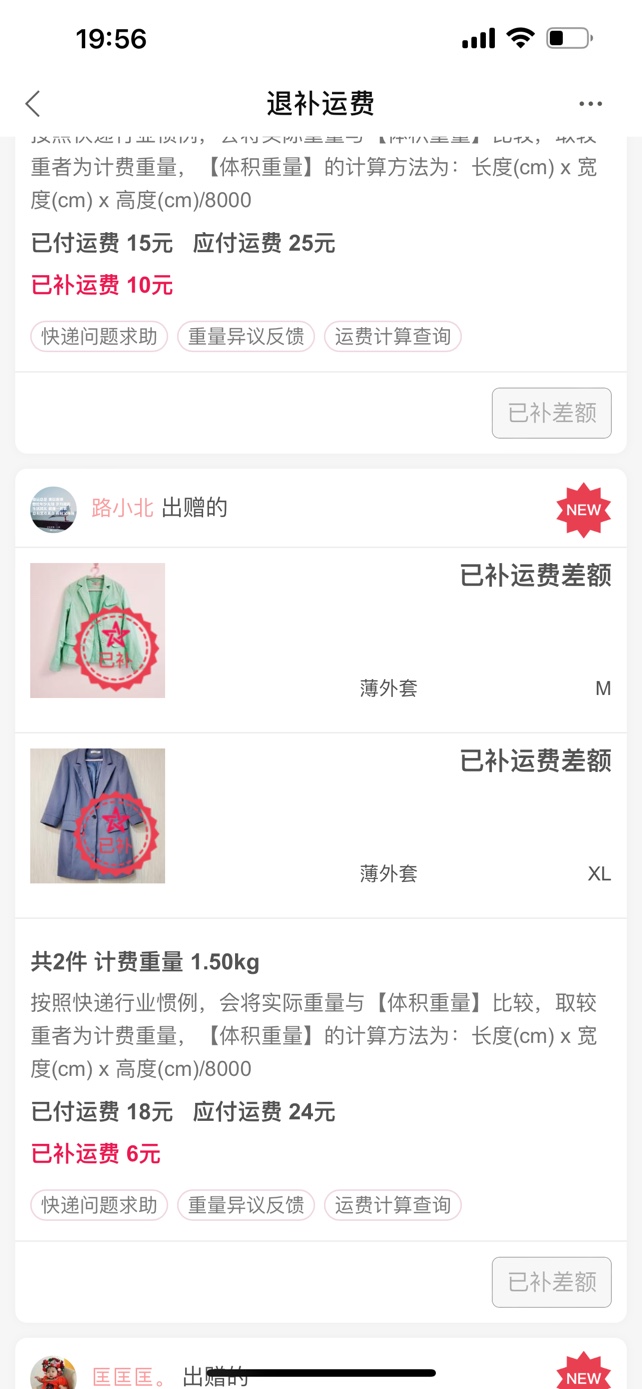Tap 快递问题求助 in the 已补运费 10元 card
The width and height of the screenshot is (642, 1389).
coord(99,337)
